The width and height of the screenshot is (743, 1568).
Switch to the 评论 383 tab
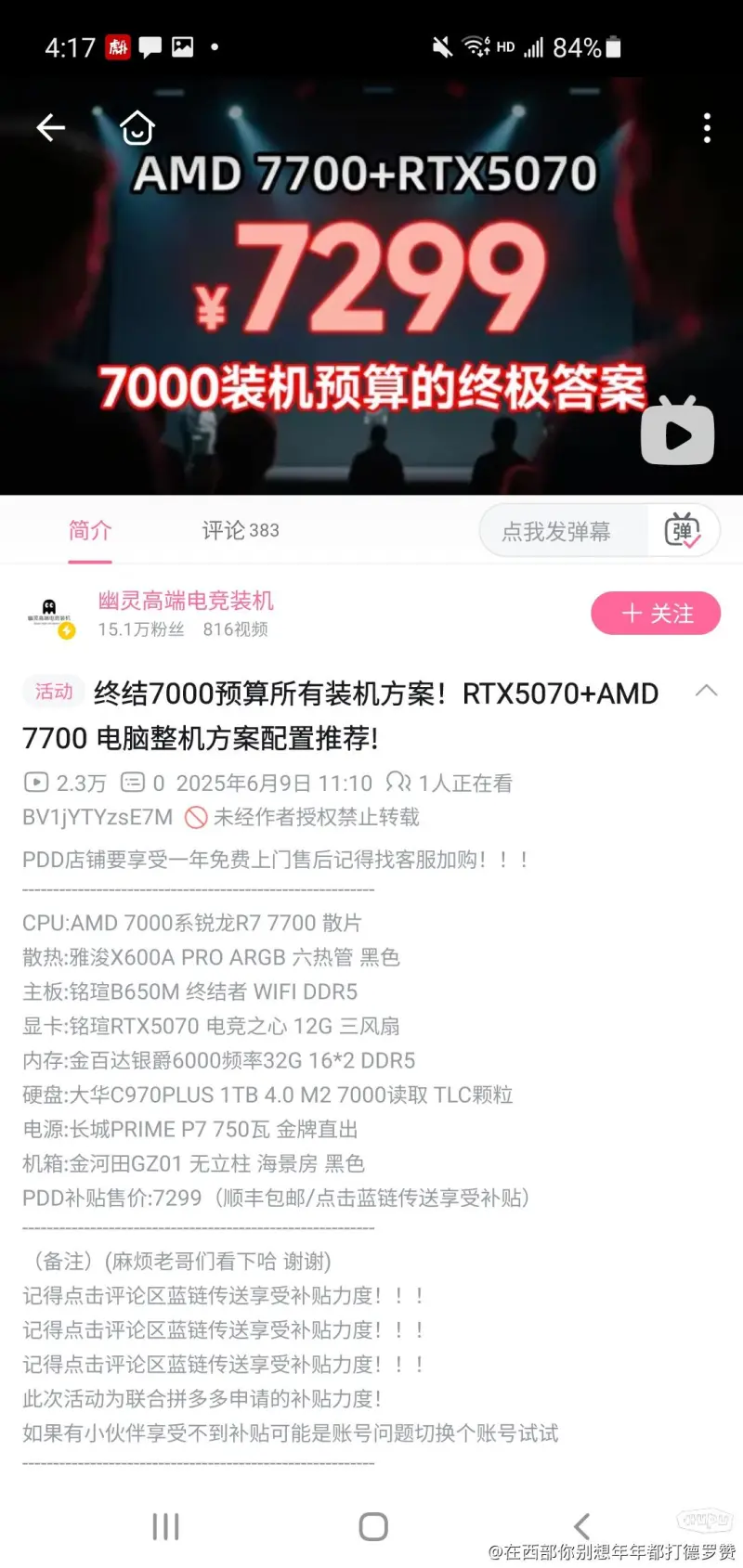(241, 531)
